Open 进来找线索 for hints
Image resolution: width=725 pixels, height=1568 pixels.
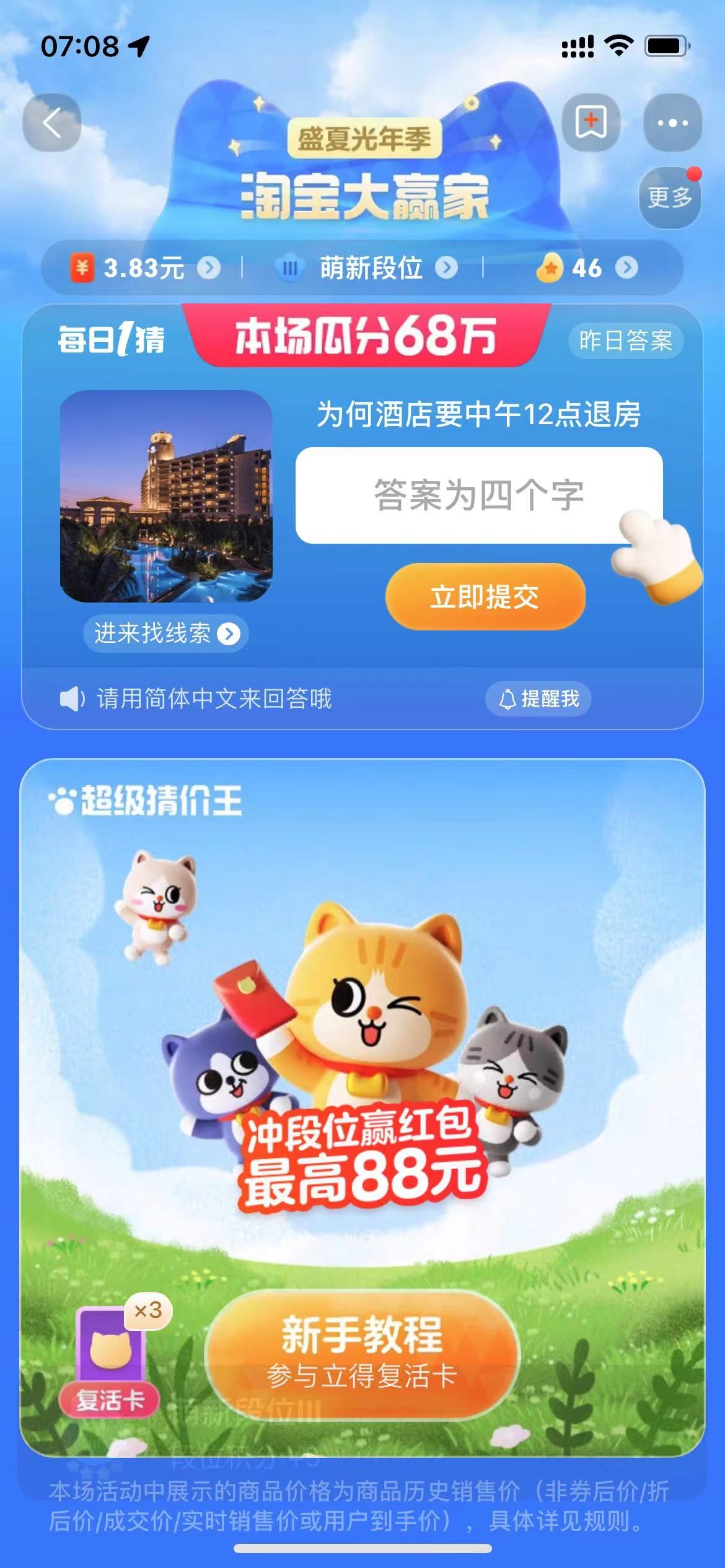coord(166,633)
